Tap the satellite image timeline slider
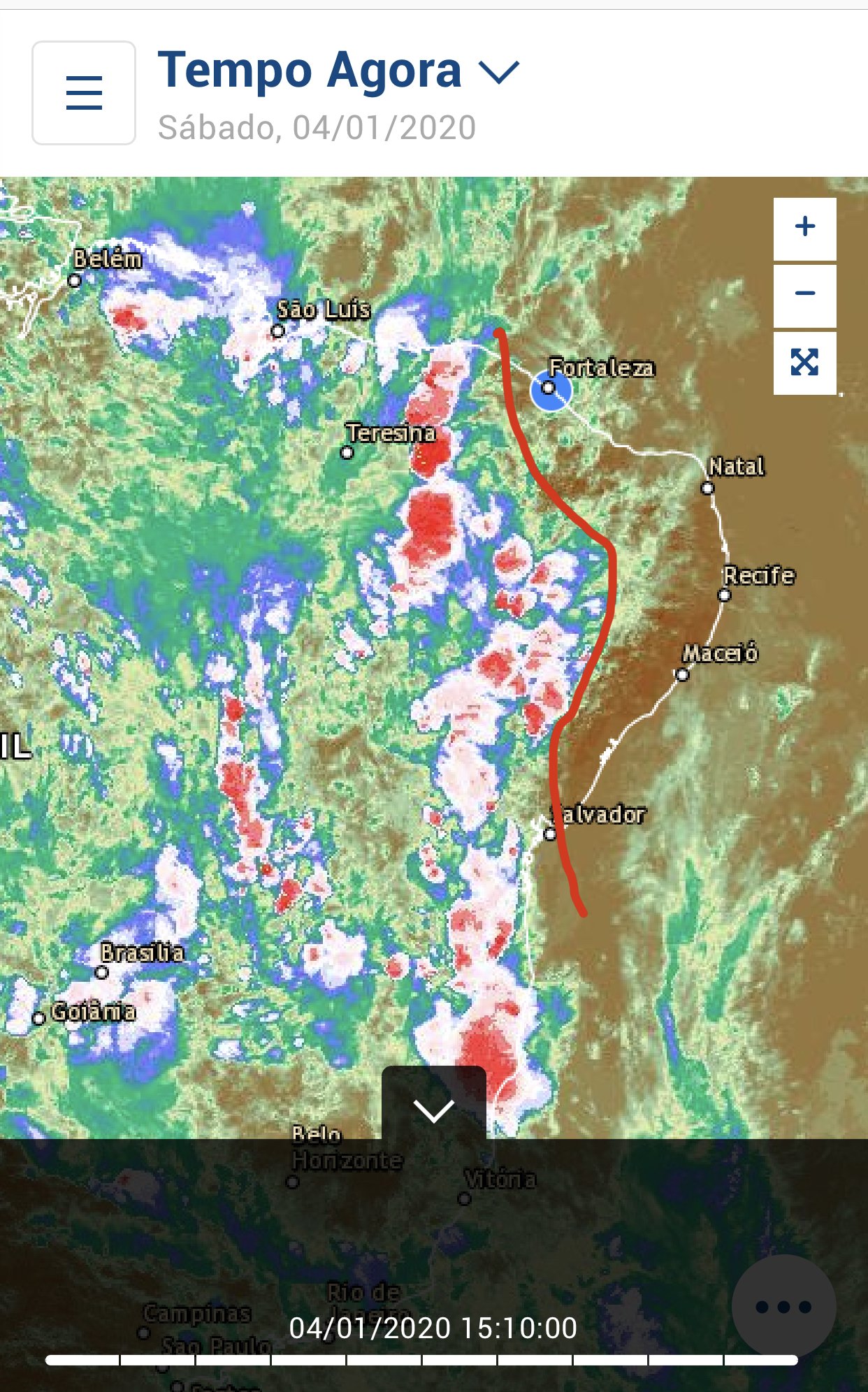The width and height of the screenshot is (868, 1392). click(421, 1360)
